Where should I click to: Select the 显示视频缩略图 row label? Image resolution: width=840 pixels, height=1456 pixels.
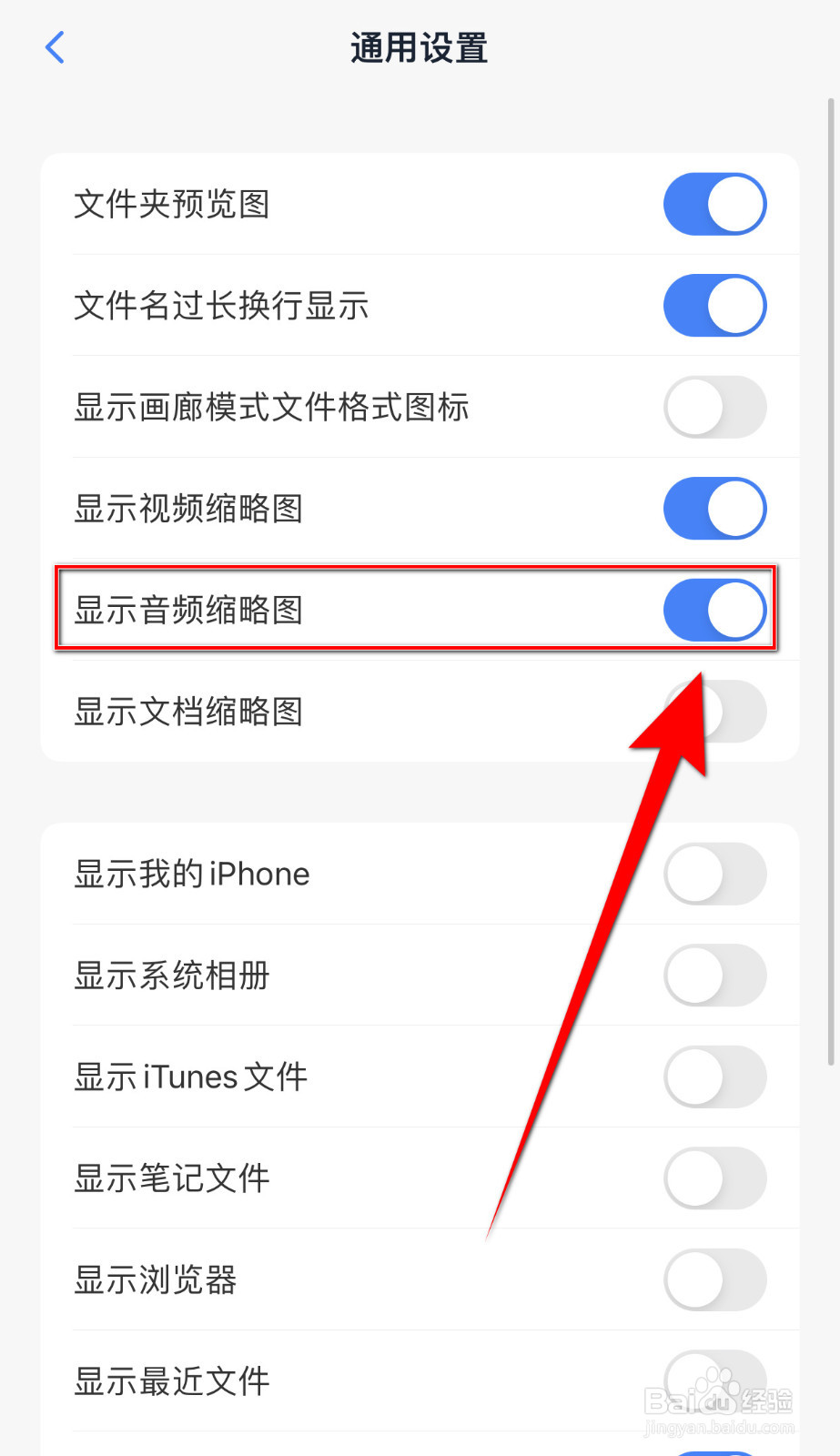tap(188, 509)
